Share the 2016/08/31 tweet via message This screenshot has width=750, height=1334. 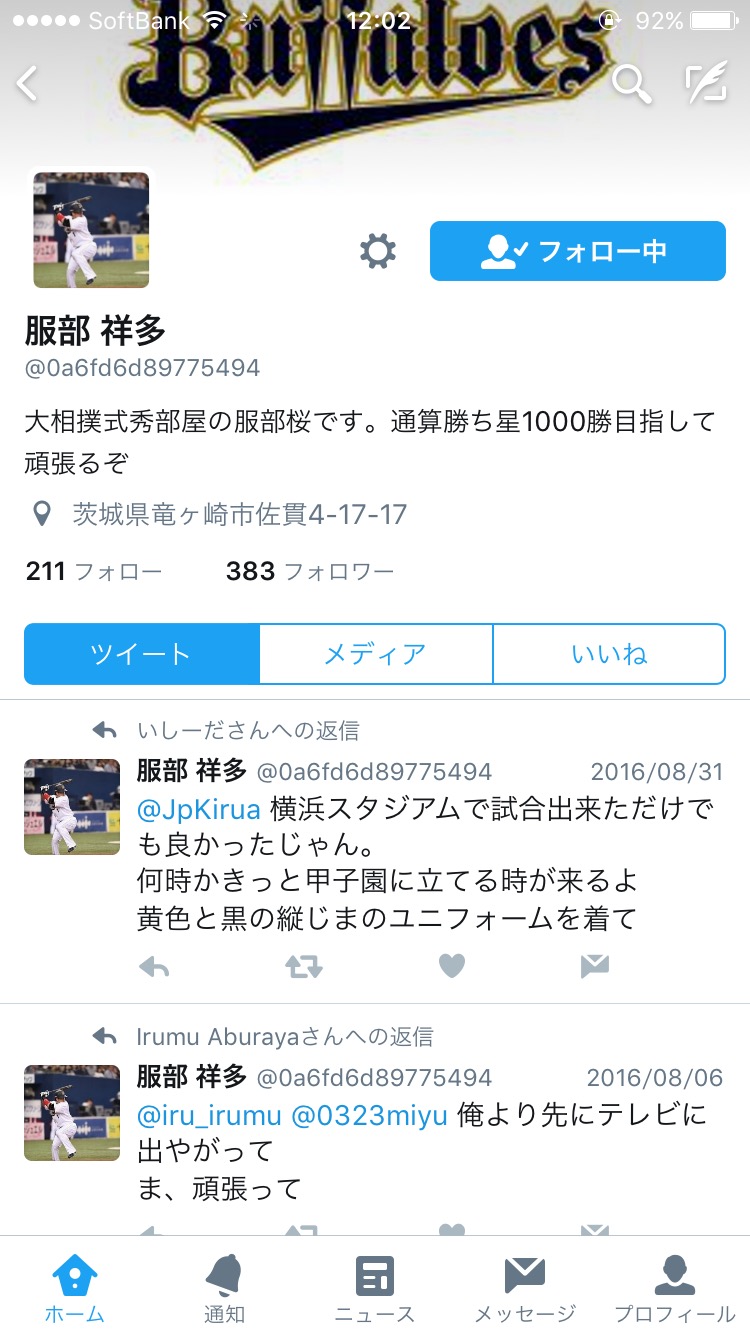[x=595, y=966]
